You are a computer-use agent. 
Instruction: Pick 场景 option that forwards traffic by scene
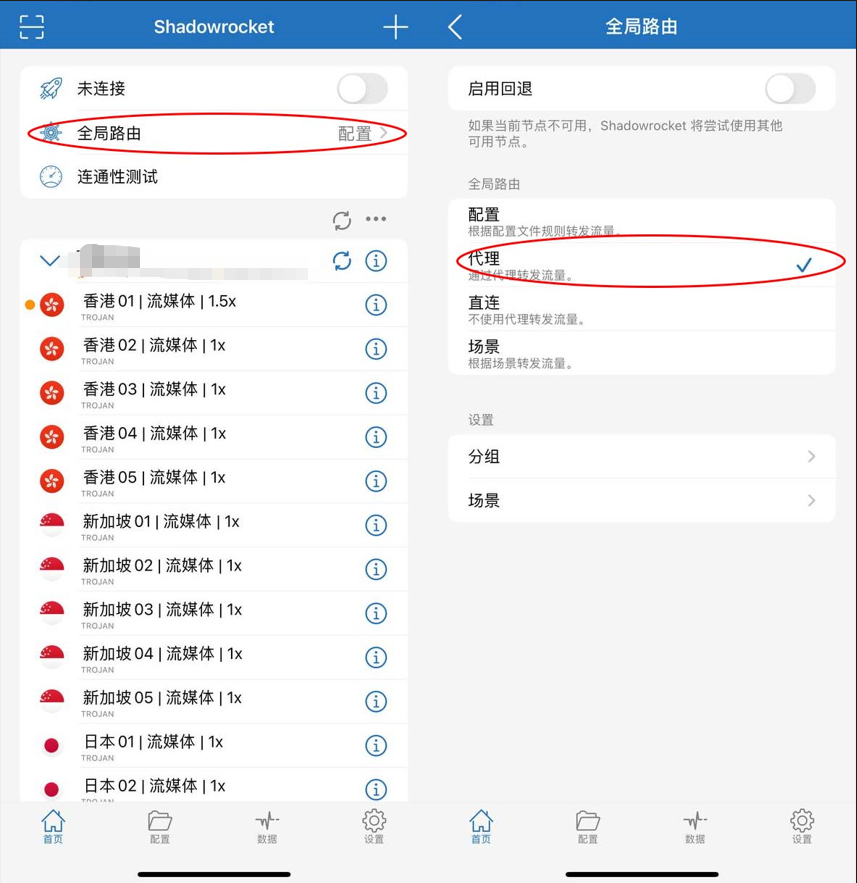[x=640, y=353]
